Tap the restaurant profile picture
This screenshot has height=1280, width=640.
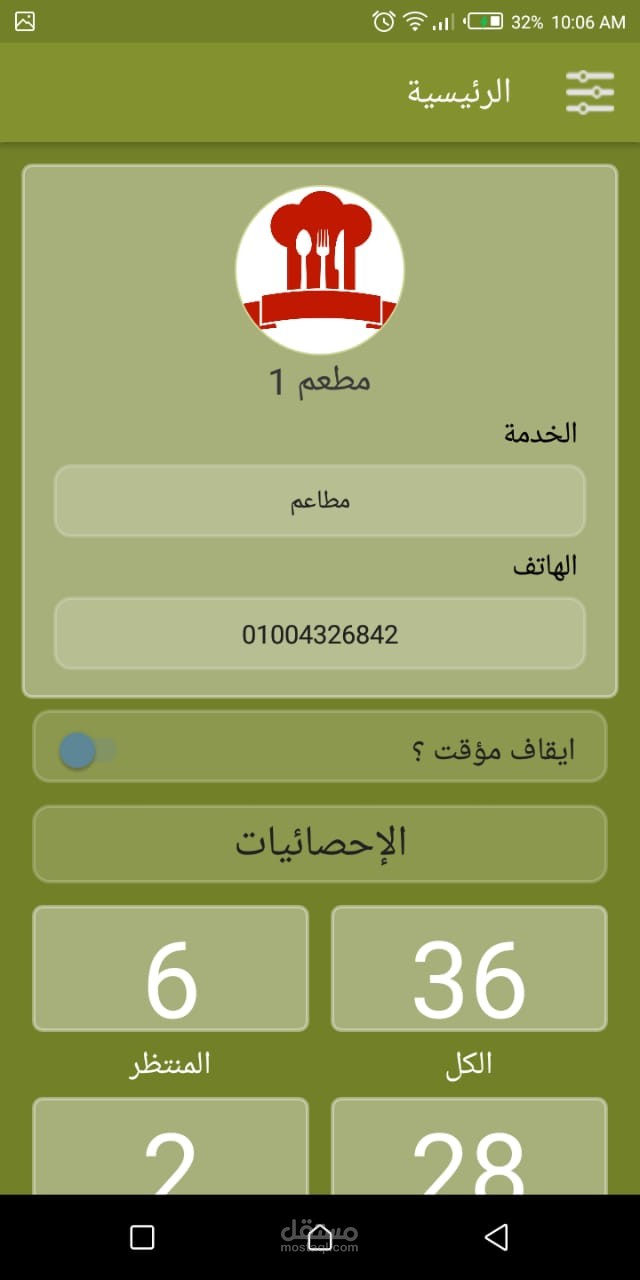point(320,270)
